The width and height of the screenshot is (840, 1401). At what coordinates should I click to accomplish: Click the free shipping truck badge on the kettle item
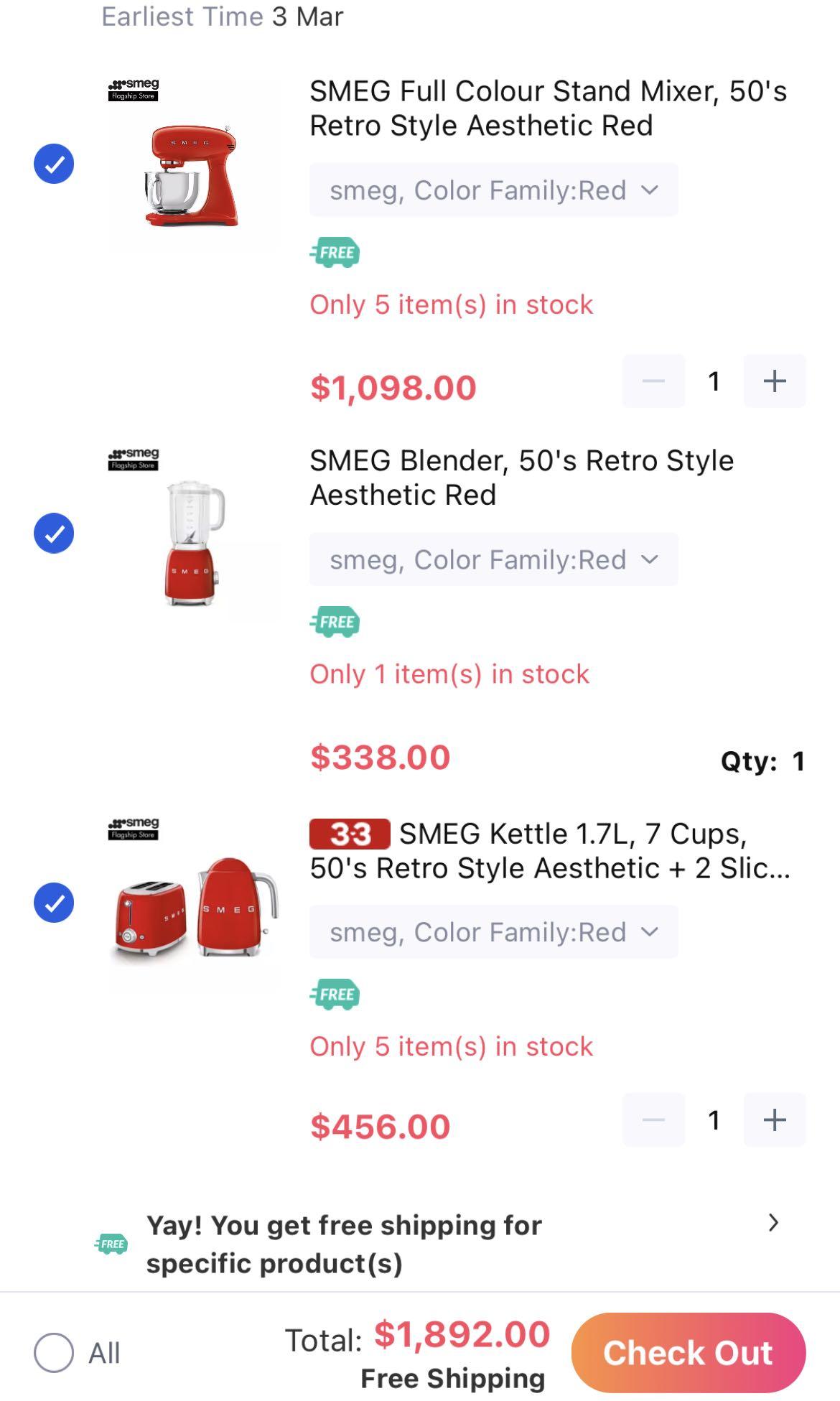pyautogui.click(x=335, y=995)
